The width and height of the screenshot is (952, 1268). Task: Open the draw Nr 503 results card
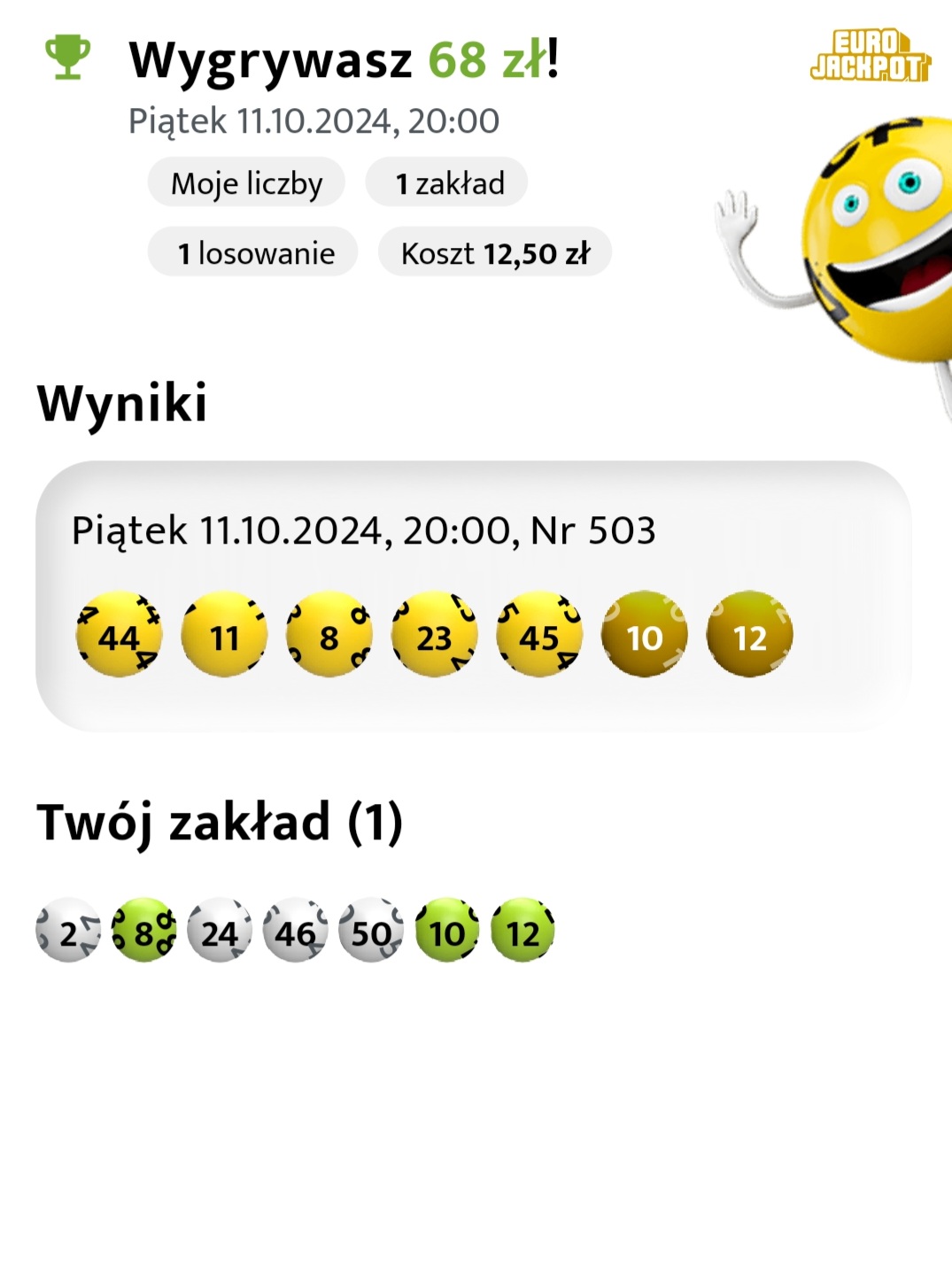[x=473, y=595]
